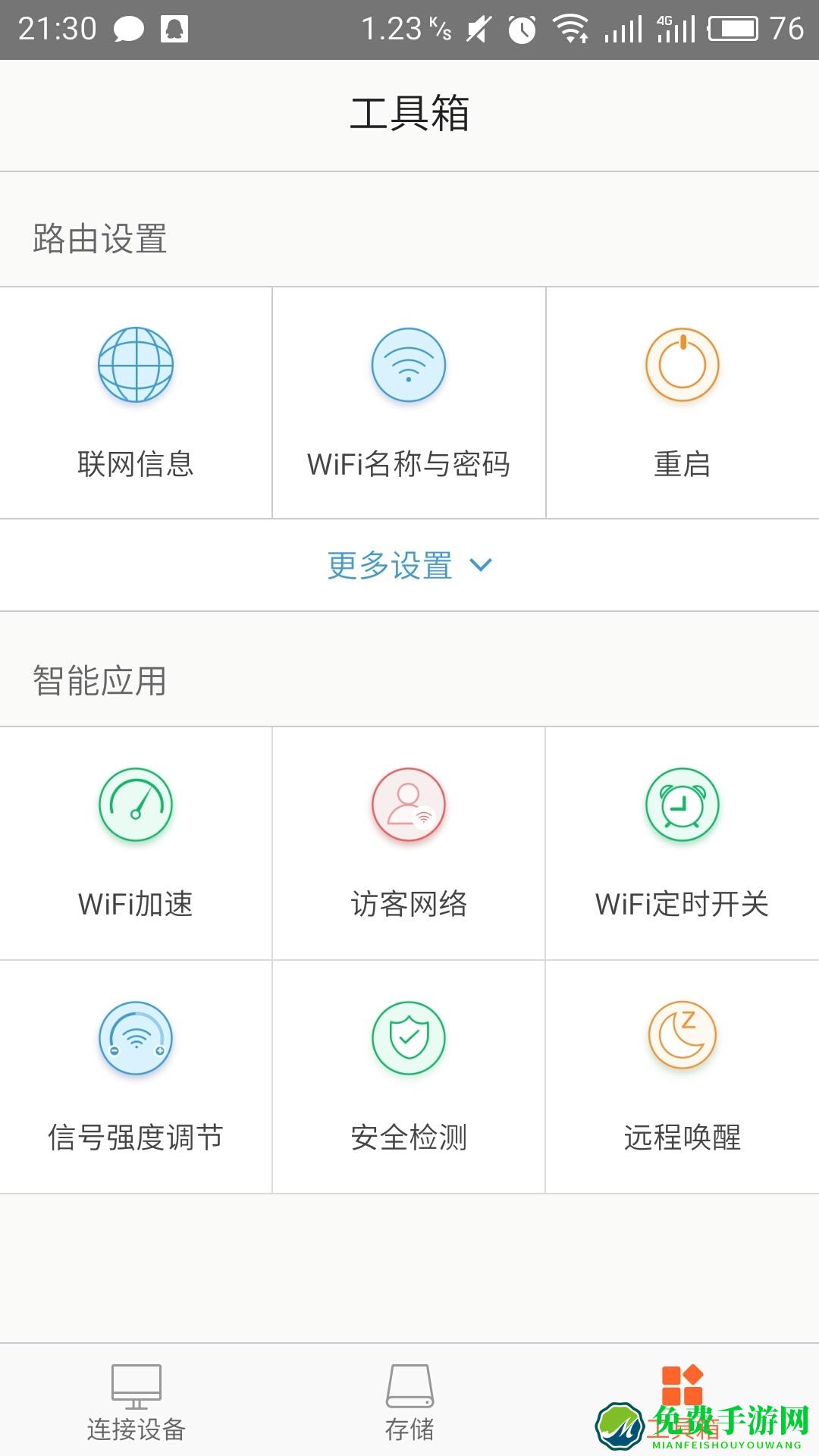Image resolution: width=819 pixels, height=1456 pixels.
Task: Open the WiFi定时开关 alarm clock icon
Action: pyautogui.click(x=682, y=806)
